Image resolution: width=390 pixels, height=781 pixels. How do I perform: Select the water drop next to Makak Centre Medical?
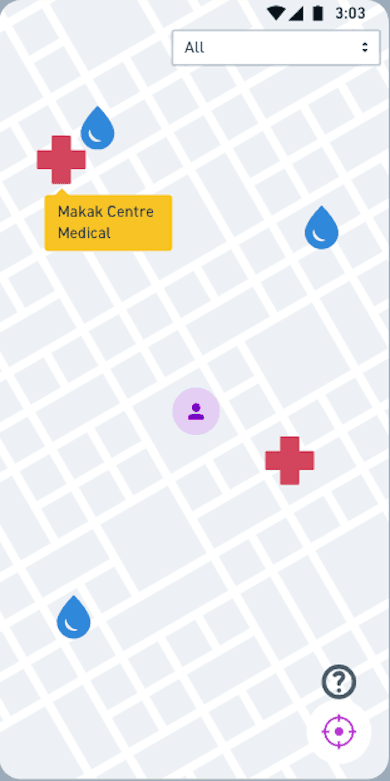pyautogui.click(x=98, y=128)
